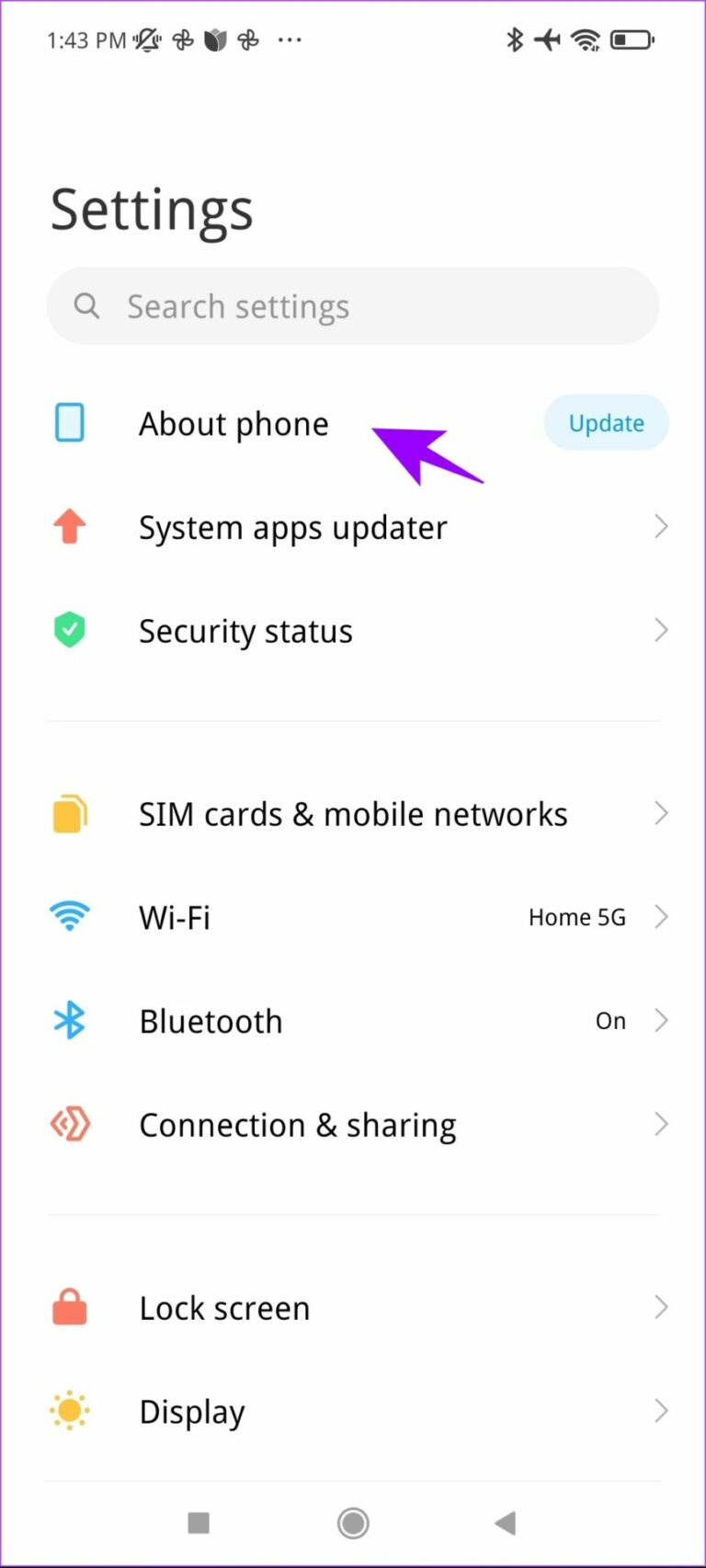Tap the airplane mode status icon
Screen dimensions: 706x1568
point(547,39)
